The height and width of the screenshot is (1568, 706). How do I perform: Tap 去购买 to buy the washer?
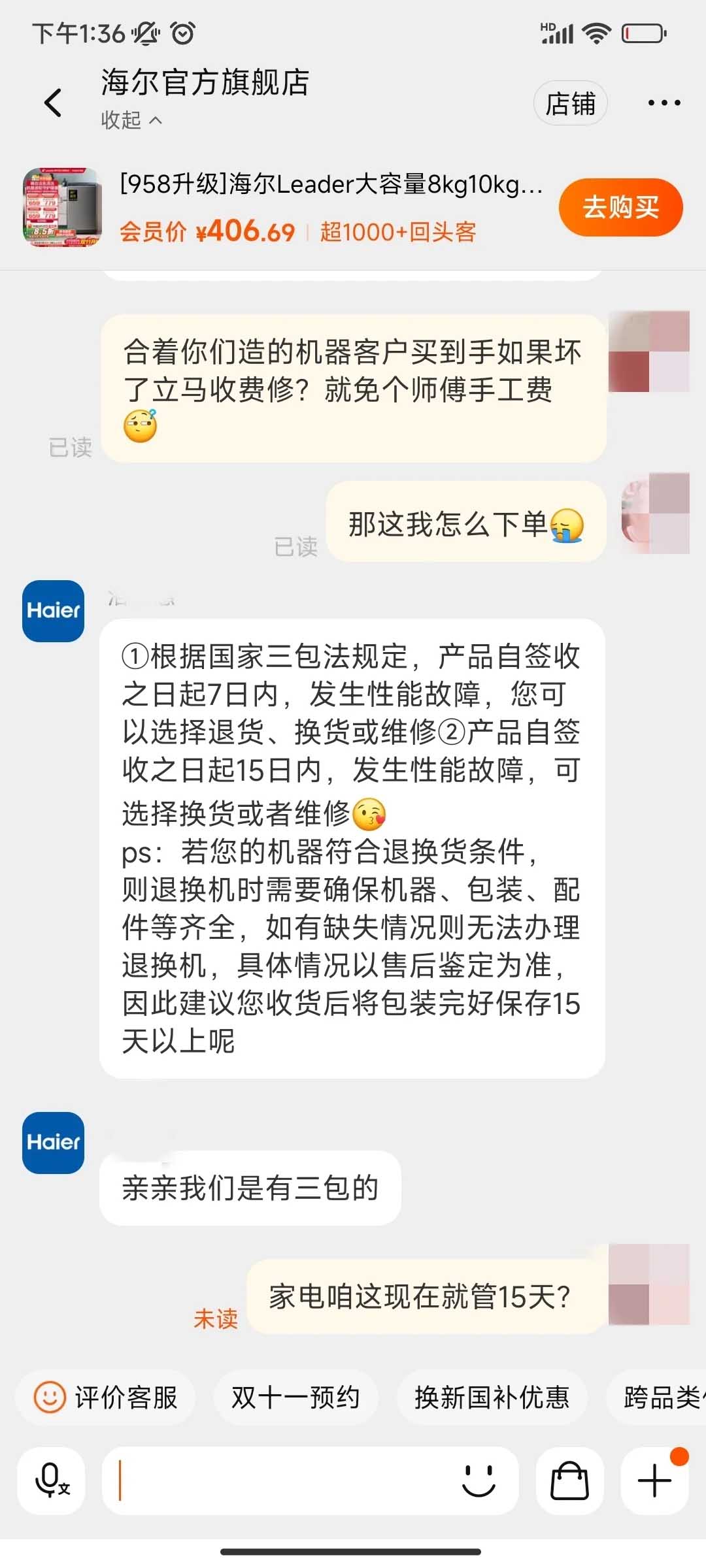pyautogui.click(x=620, y=207)
